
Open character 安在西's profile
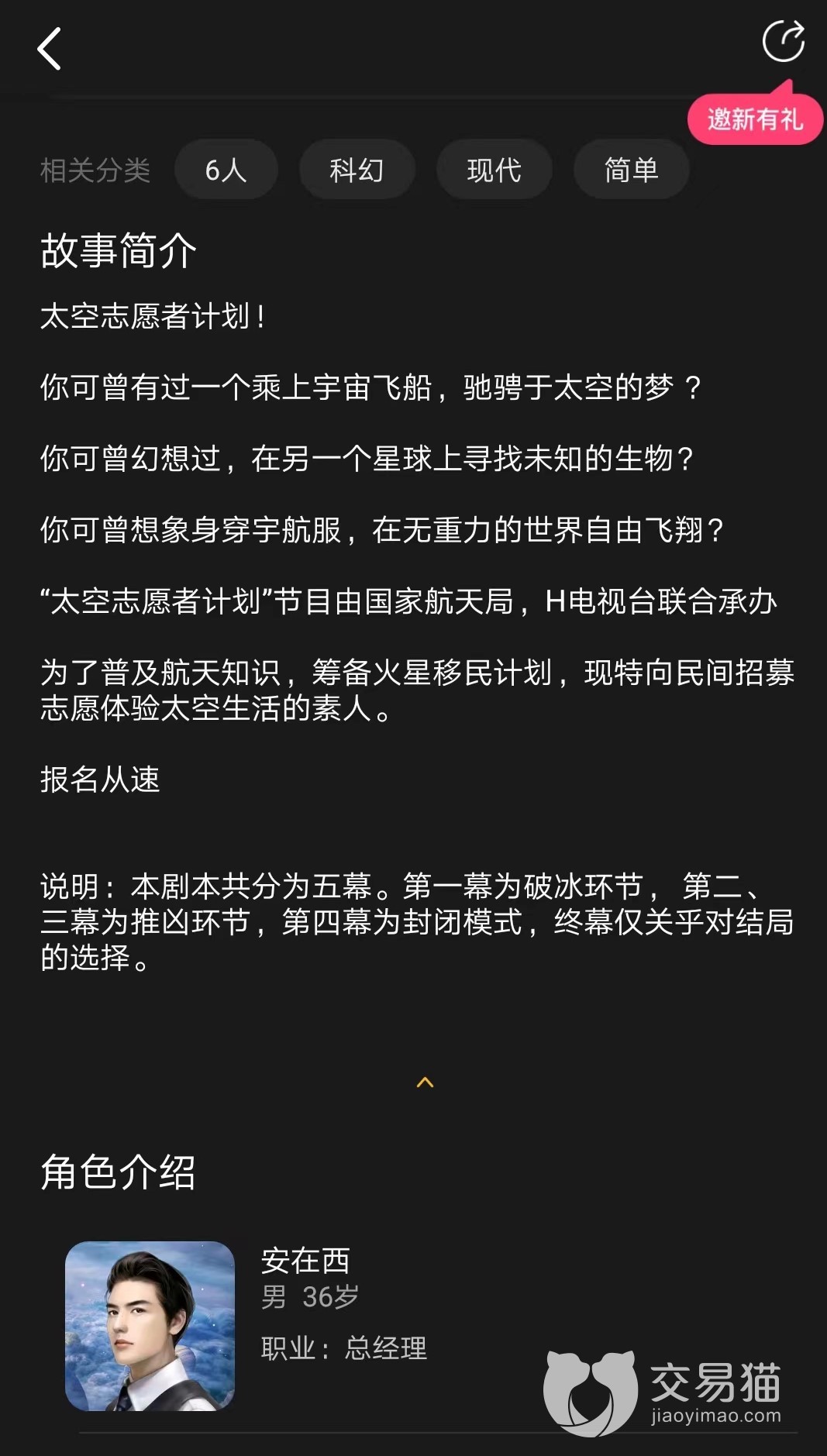[150, 1326]
